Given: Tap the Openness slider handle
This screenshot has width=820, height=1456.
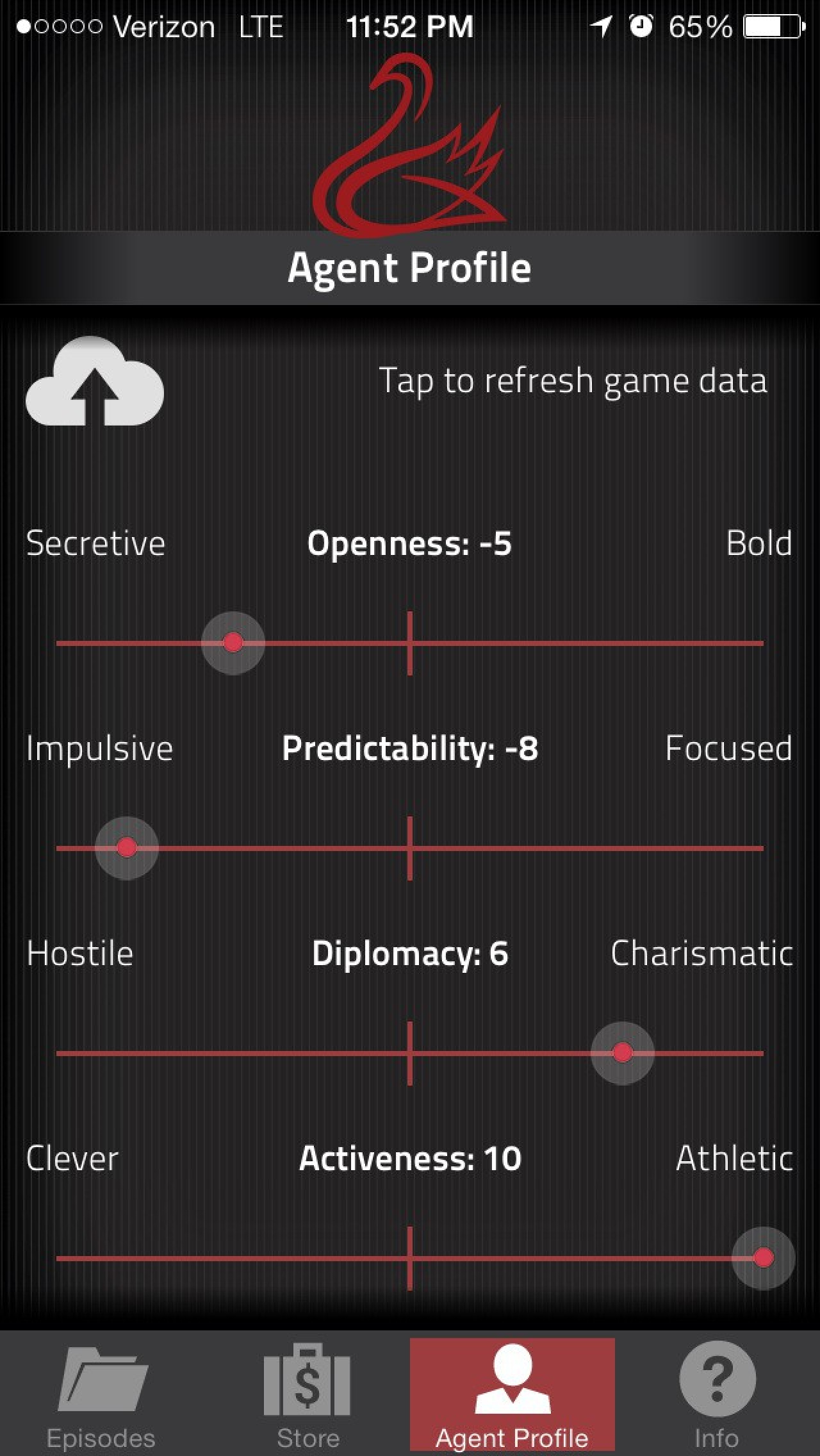Looking at the screenshot, I should point(233,643).
